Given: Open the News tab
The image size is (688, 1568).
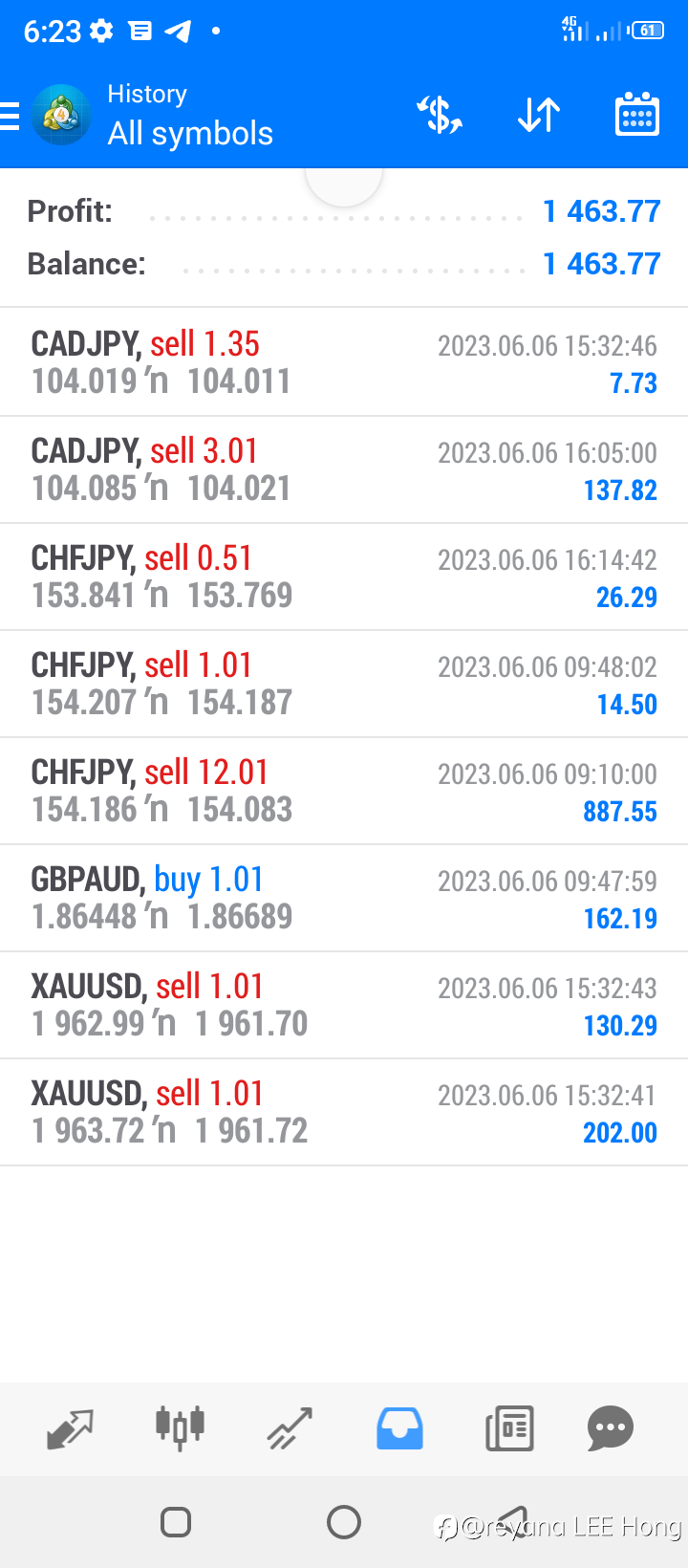Looking at the screenshot, I should [x=509, y=1428].
